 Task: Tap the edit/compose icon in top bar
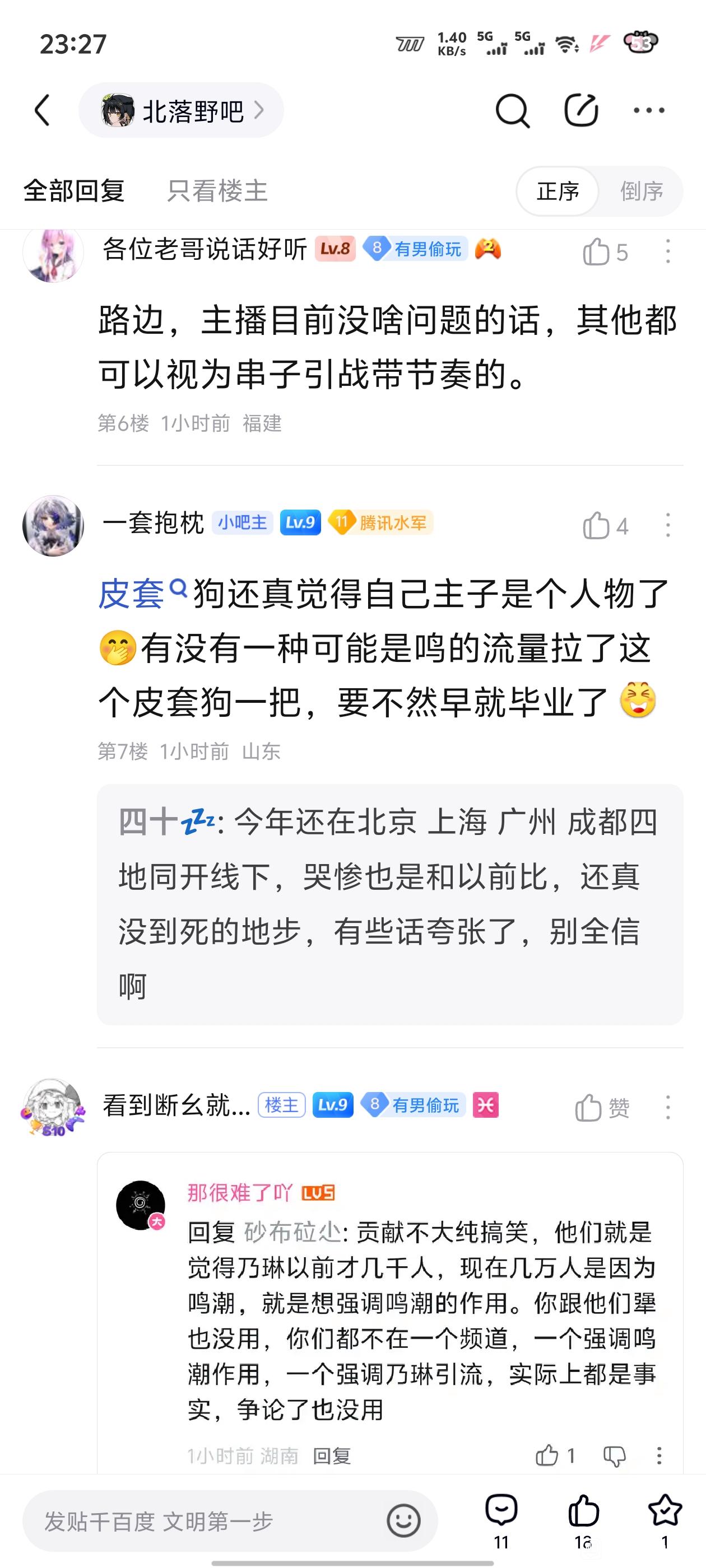point(580,111)
